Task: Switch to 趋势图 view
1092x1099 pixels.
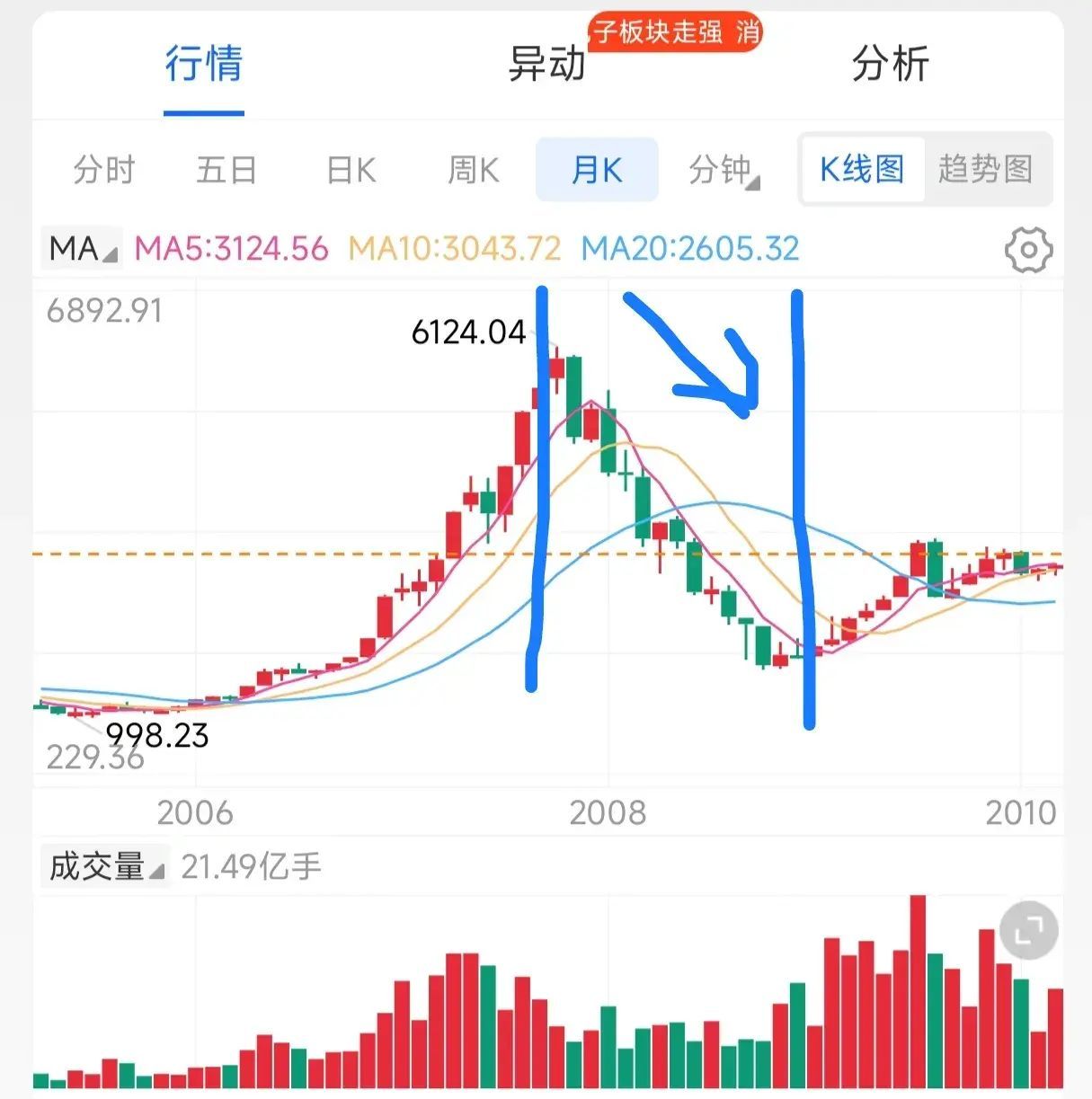Action: (x=986, y=170)
